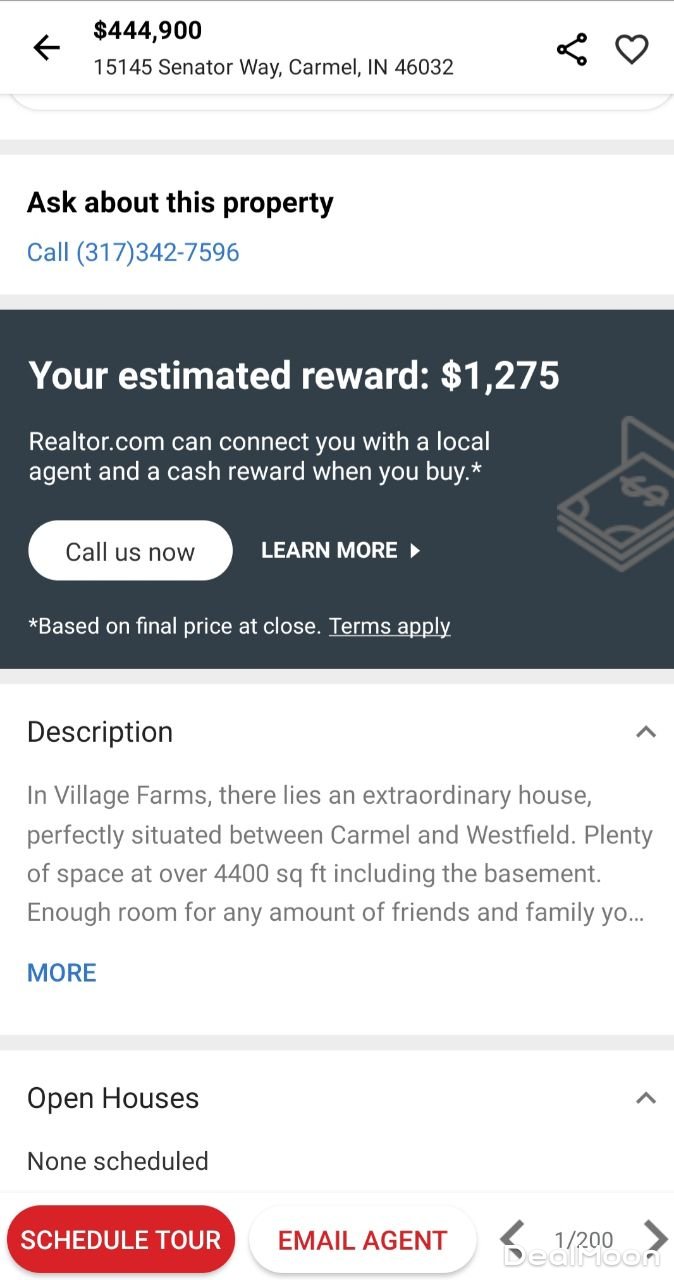View the Terms apply link

tap(389, 626)
